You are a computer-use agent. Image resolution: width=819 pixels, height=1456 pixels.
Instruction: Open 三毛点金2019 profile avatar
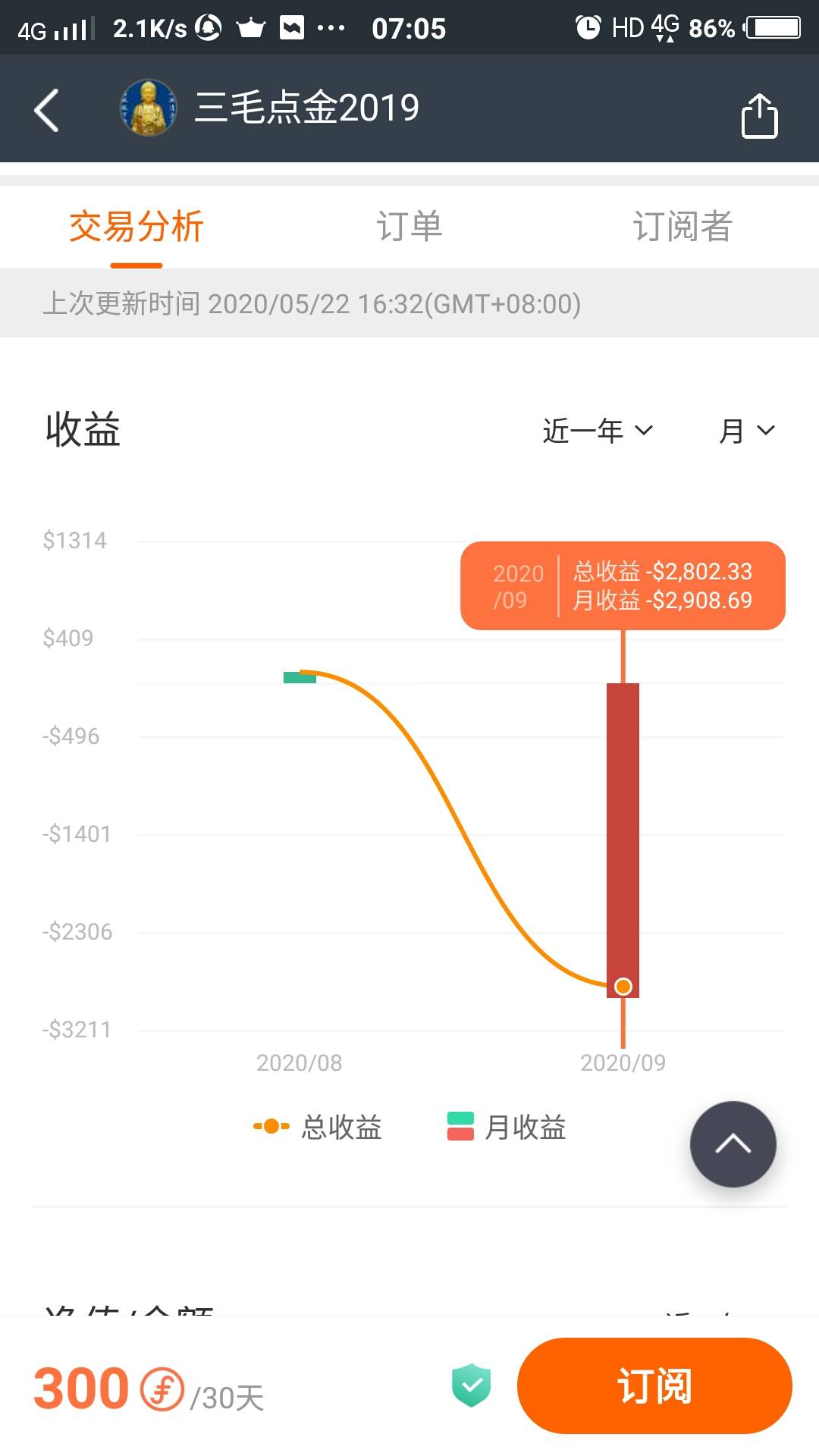pyautogui.click(x=149, y=108)
